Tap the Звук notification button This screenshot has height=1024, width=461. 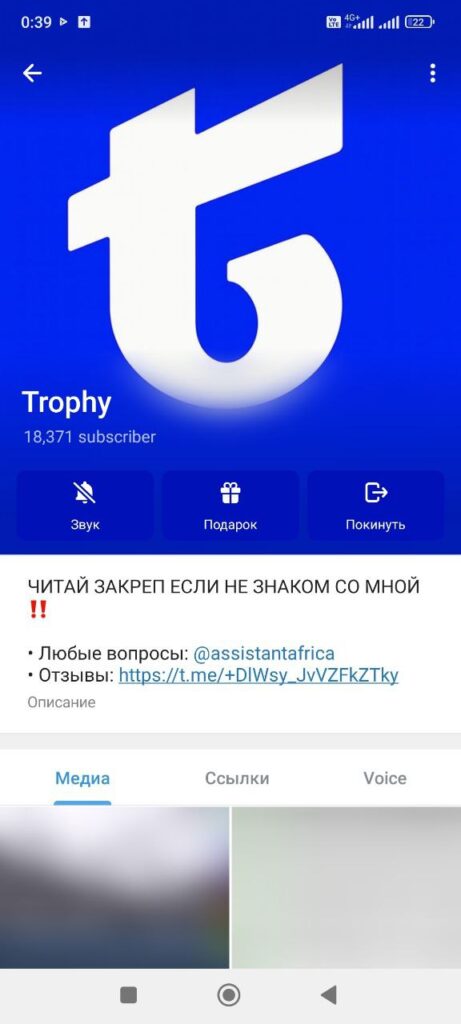tap(85, 505)
